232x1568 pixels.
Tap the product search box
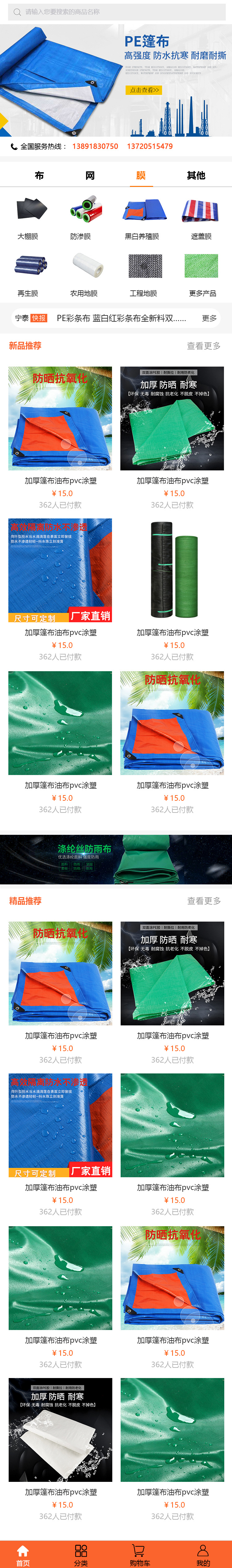(x=115, y=11)
